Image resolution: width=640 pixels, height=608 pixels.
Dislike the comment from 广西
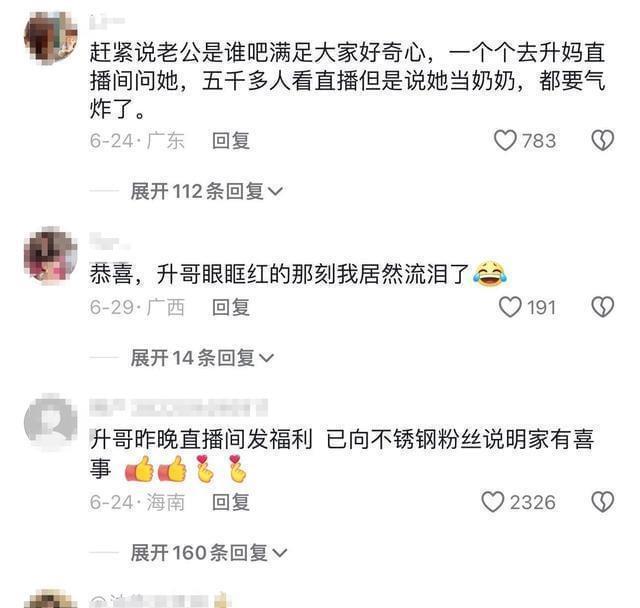pyautogui.click(x=602, y=307)
